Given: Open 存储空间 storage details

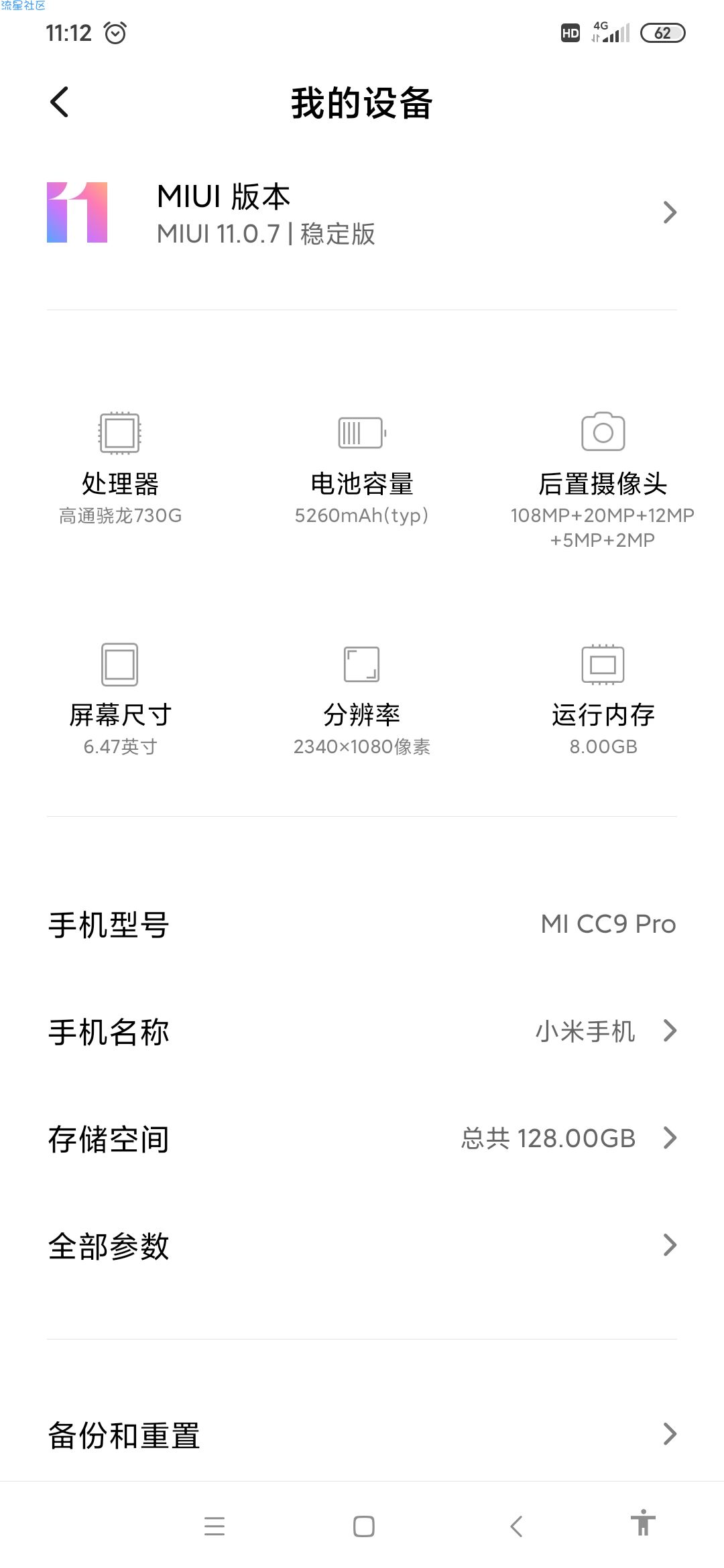Looking at the screenshot, I should pos(362,1138).
